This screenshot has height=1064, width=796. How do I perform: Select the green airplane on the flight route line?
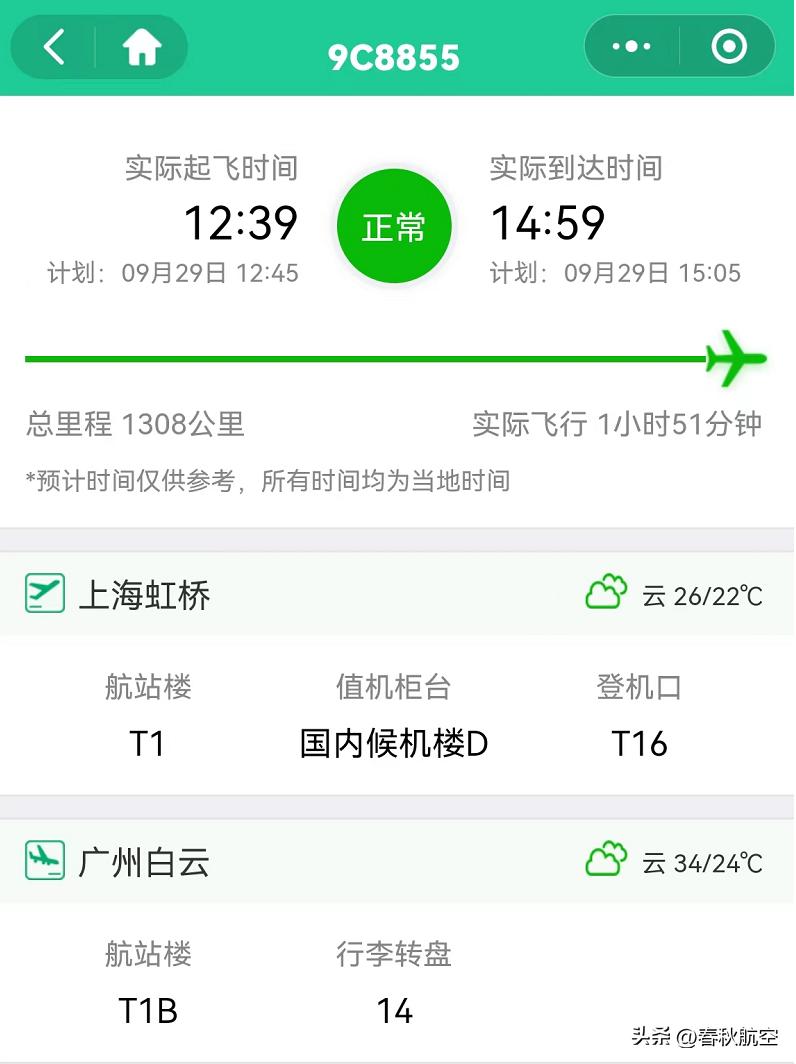click(x=735, y=357)
